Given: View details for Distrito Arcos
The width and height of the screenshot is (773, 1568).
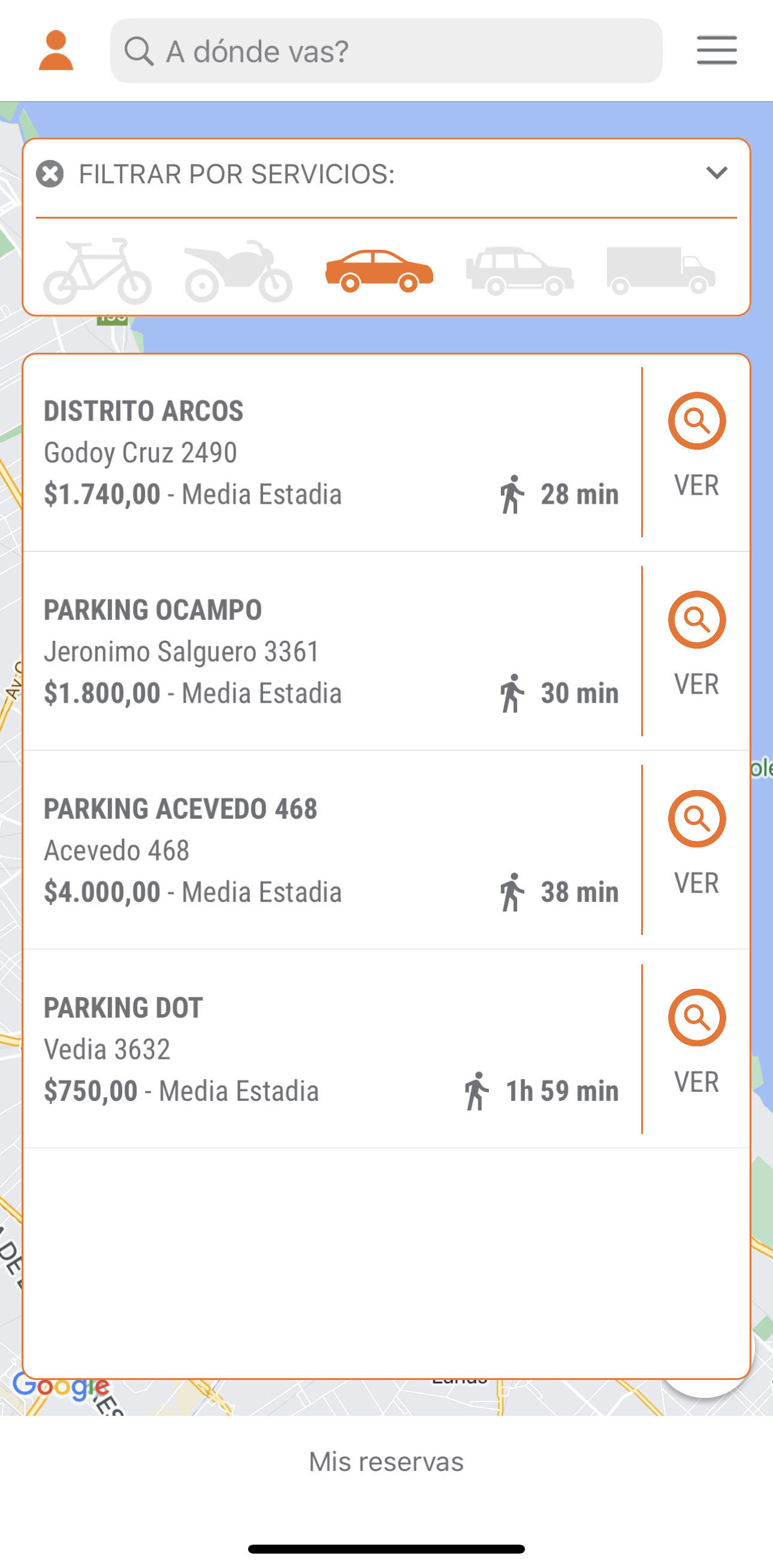Looking at the screenshot, I should click(x=696, y=446).
